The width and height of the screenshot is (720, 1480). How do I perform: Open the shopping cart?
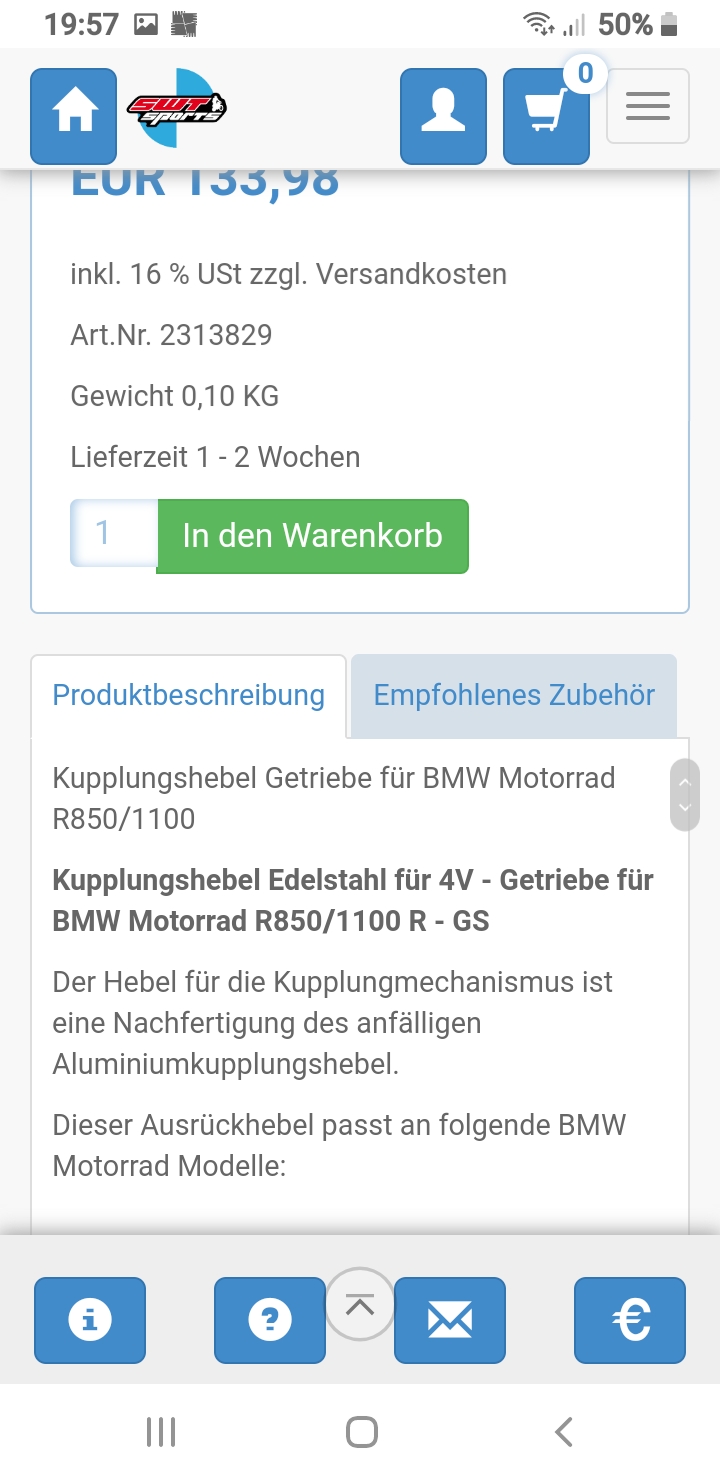pyautogui.click(x=546, y=116)
